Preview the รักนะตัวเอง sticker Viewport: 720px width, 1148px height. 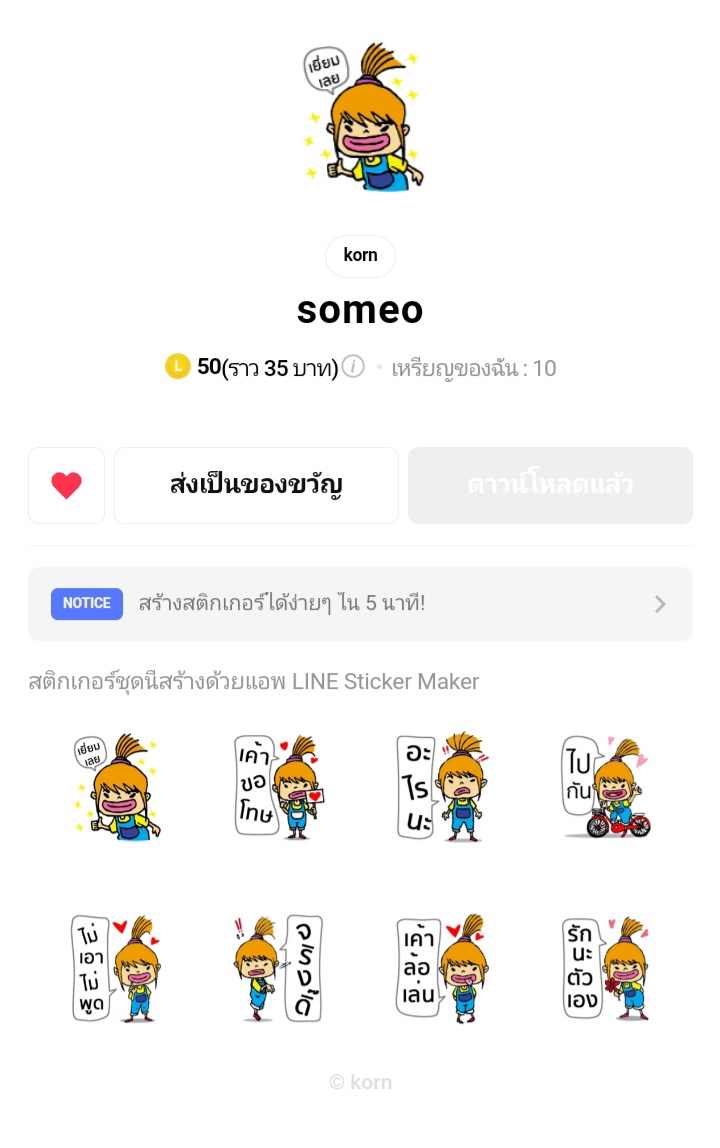tap(605, 968)
